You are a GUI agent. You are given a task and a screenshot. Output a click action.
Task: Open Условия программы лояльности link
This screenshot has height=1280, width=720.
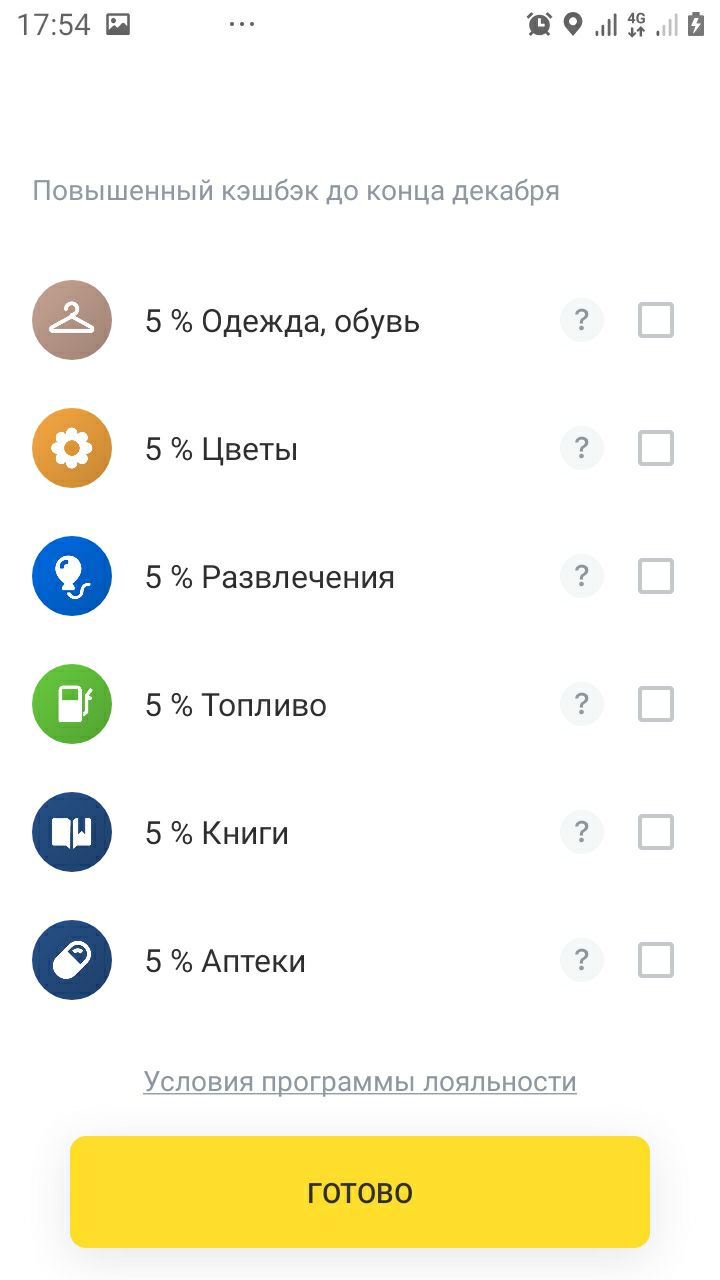tap(360, 1082)
